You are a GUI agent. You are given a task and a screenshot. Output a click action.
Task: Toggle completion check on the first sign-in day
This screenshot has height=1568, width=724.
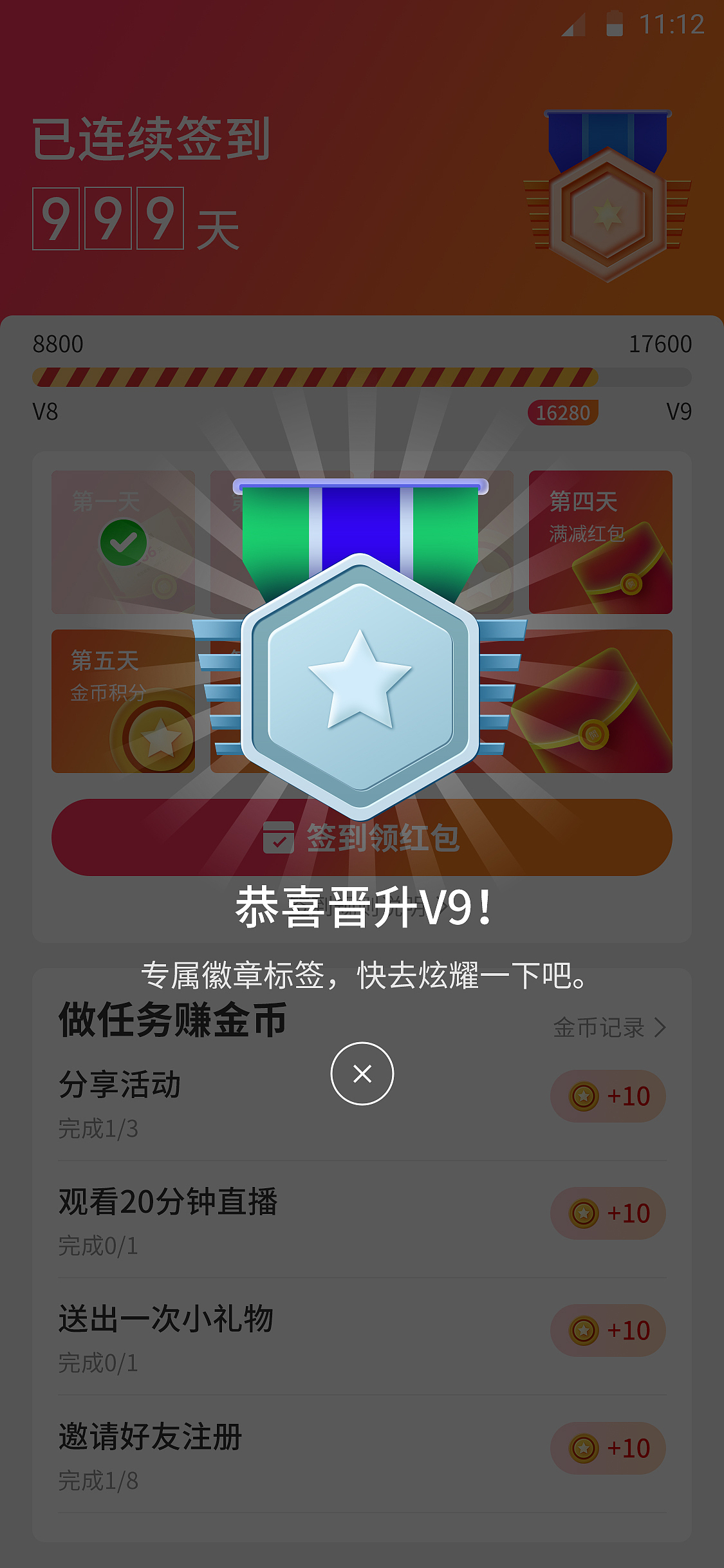click(x=124, y=541)
